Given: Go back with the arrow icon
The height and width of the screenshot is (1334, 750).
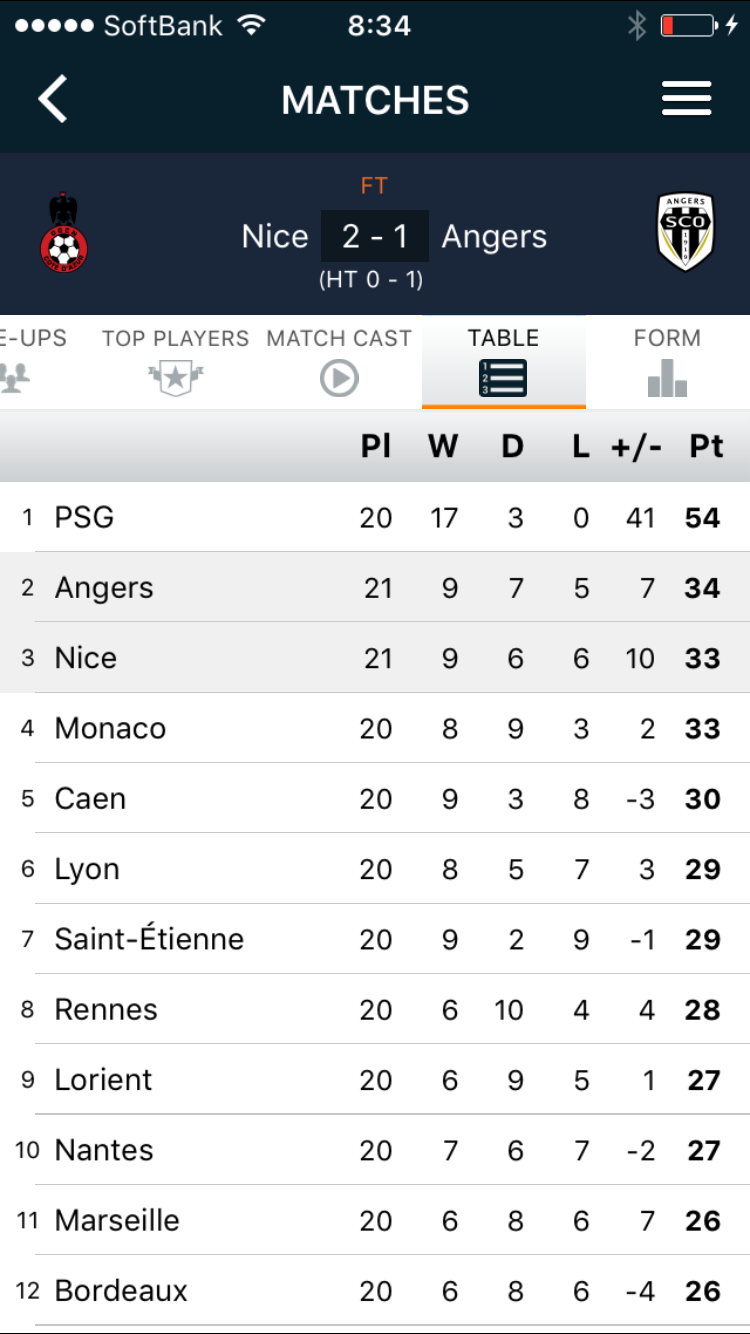Looking at the screenshot, I should point(53,100).
